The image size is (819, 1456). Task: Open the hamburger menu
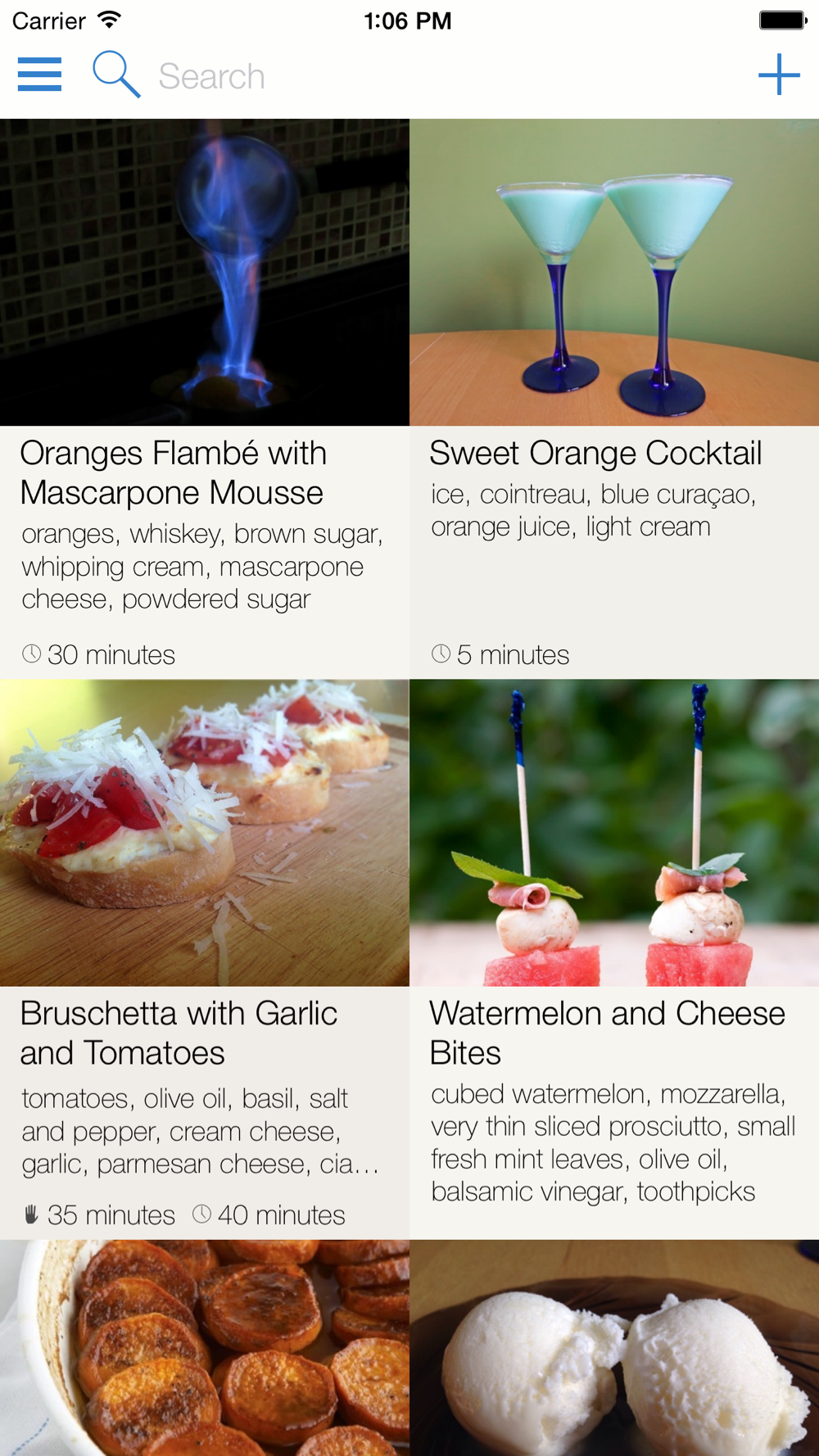coord(39,75)
